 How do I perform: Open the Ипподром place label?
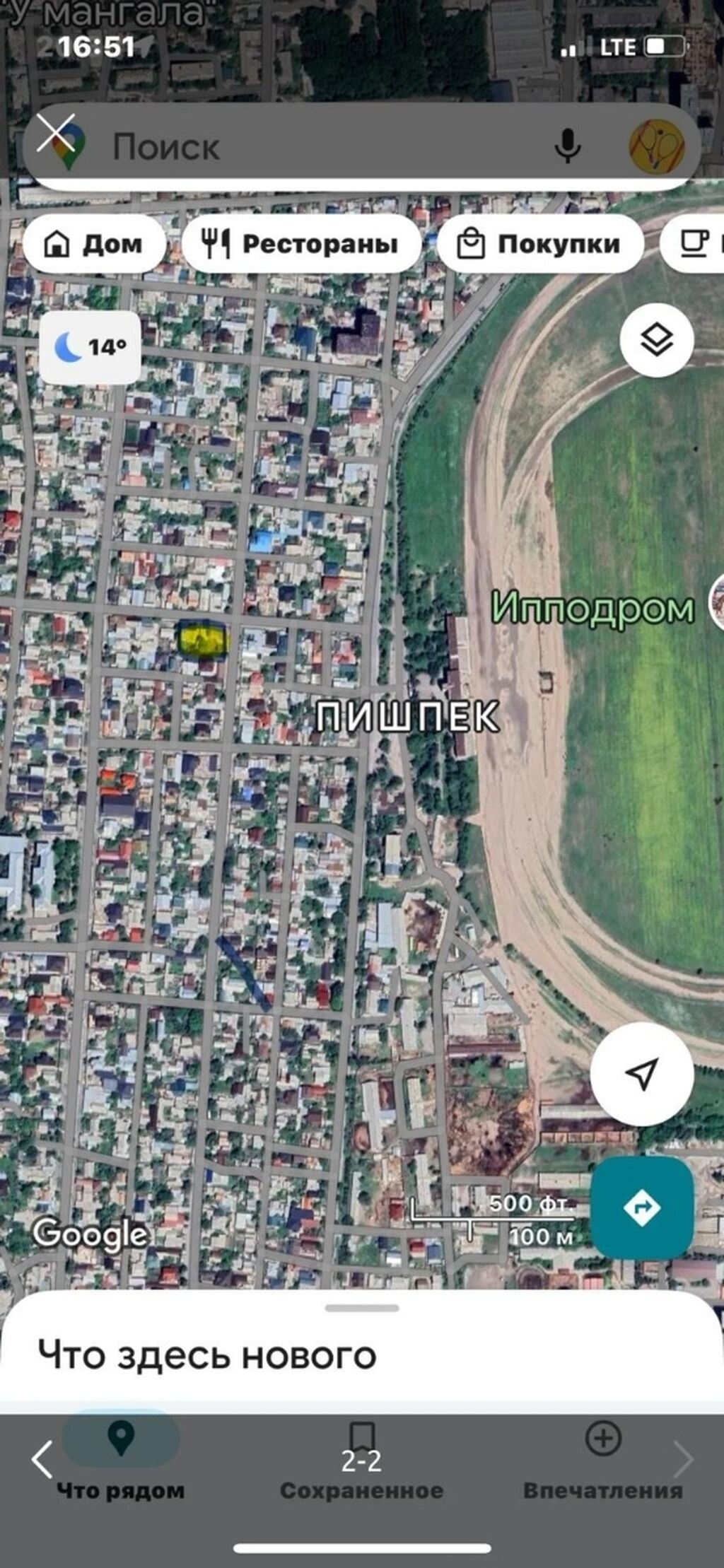[x=592, y=608]
